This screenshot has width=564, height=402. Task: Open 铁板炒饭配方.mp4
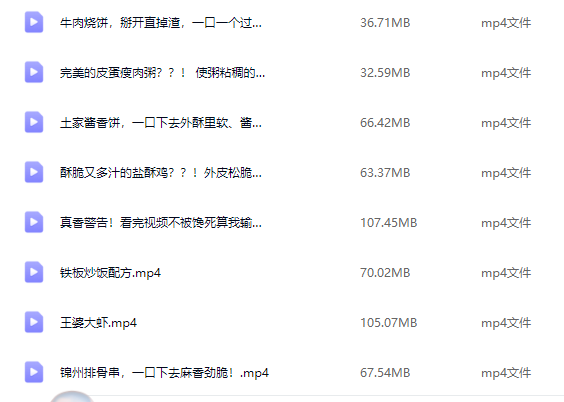[x=110, y=273]
